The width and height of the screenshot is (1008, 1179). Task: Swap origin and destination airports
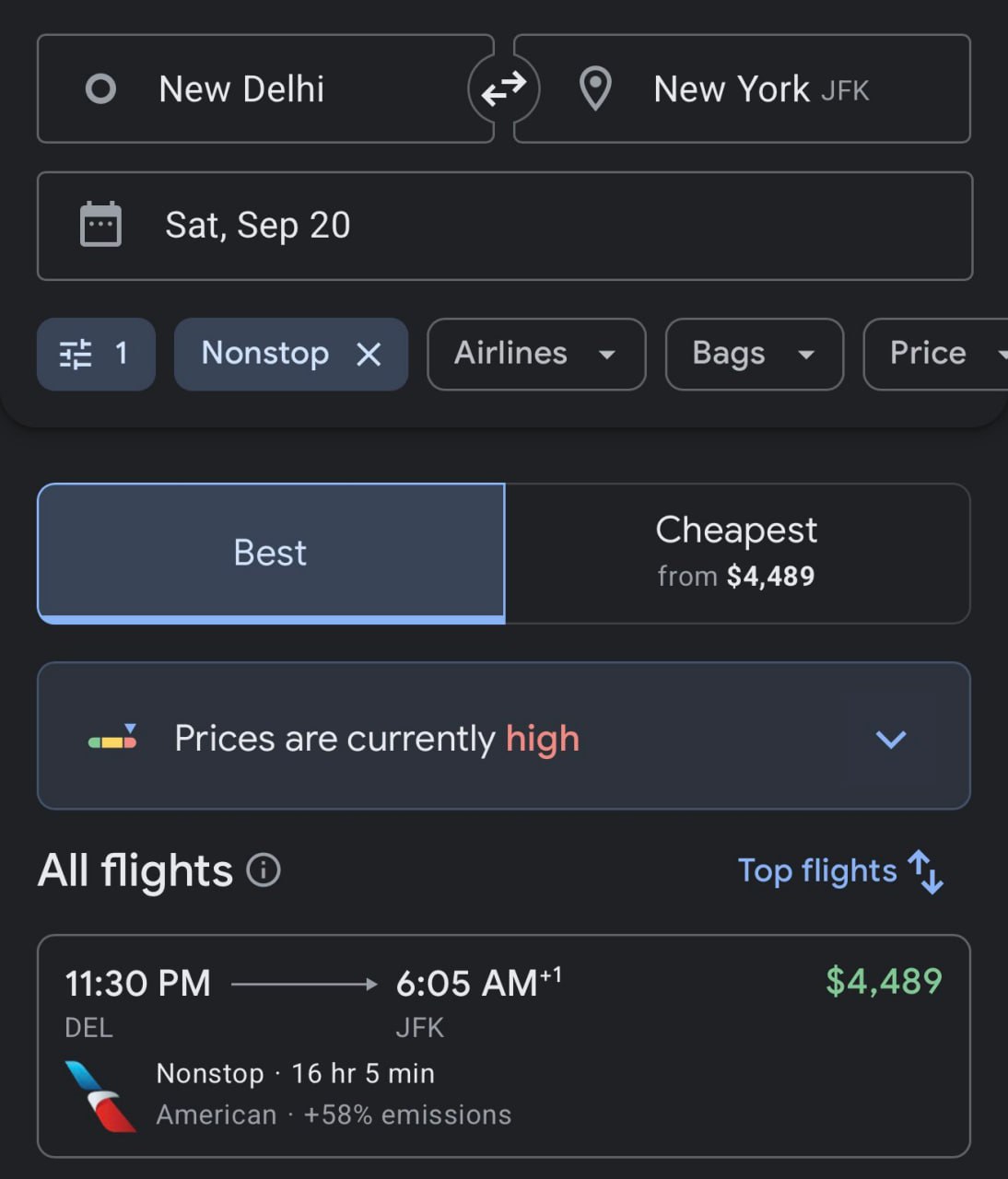(x=503, y=89)
